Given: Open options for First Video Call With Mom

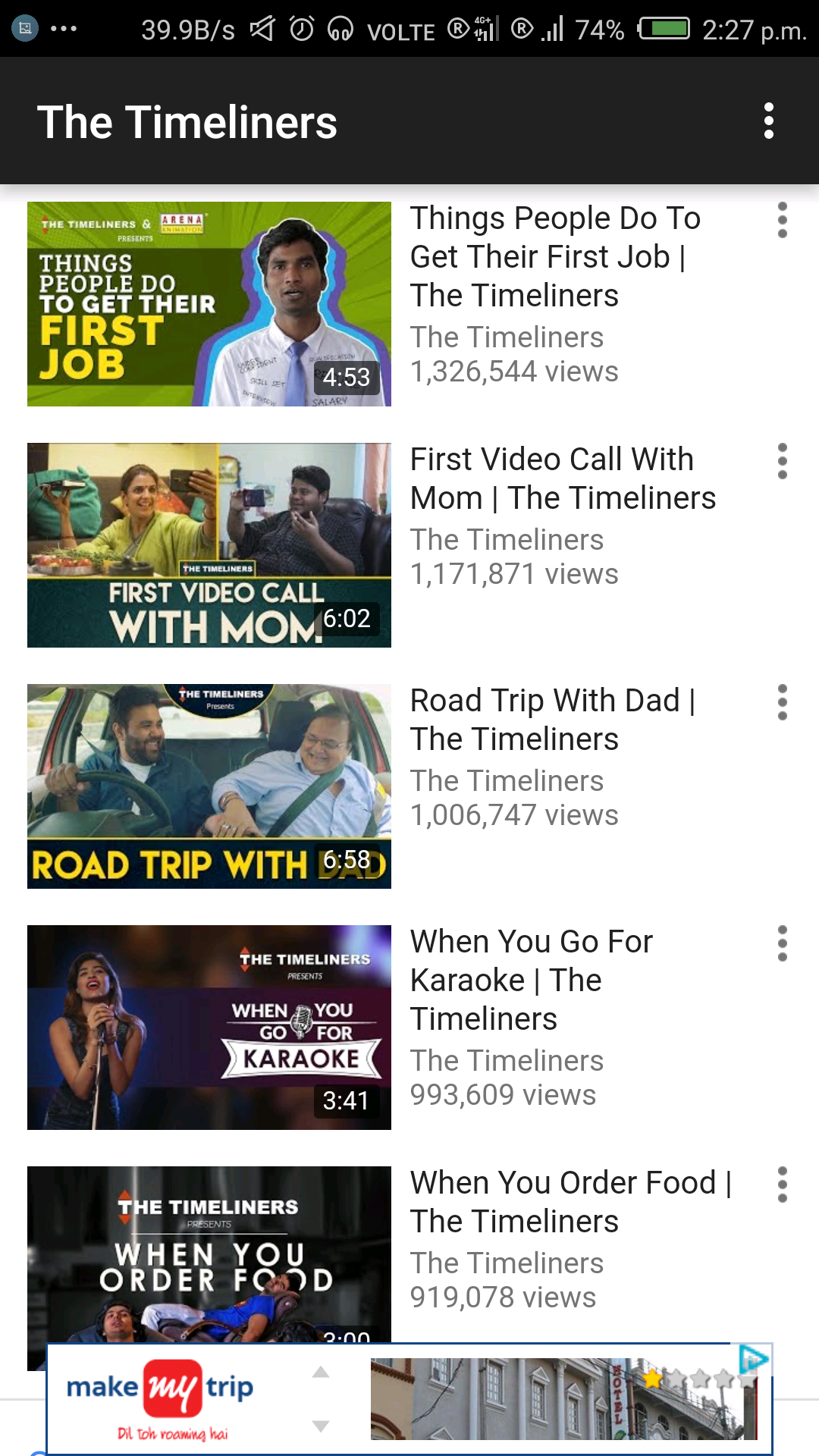Looking at the screenshot, I should click(782, 462).
